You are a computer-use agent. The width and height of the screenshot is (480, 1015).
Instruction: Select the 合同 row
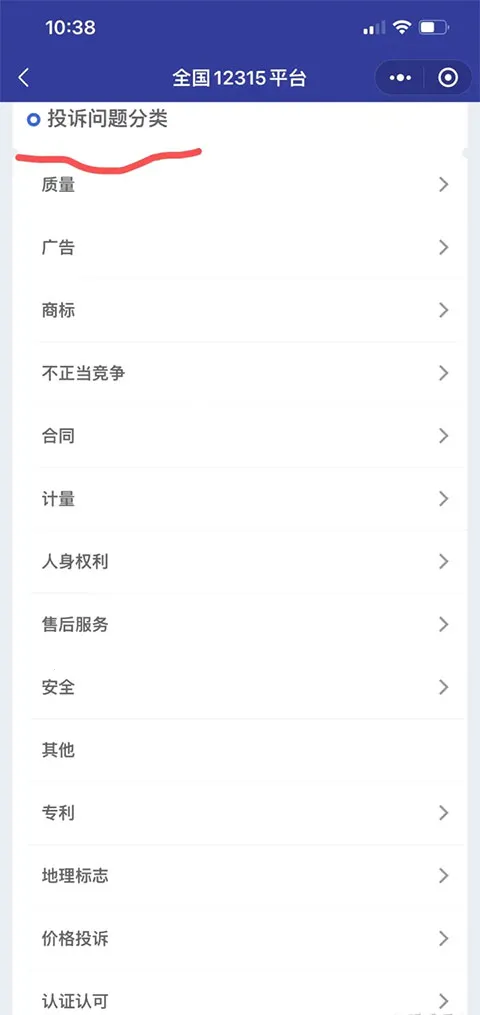coord(240,436)
